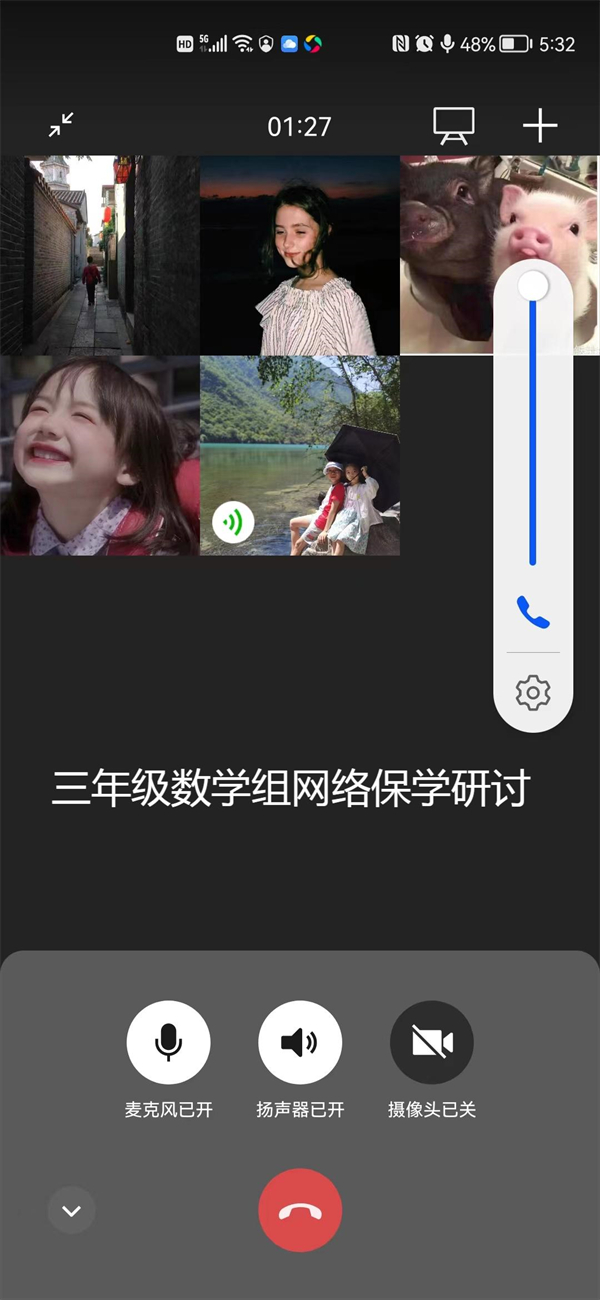The height and width of the screenshot is (1300, 600).
Task: Open screen sharing whiteboard icon
Action: pyautogui.click(x=453, y=125)
